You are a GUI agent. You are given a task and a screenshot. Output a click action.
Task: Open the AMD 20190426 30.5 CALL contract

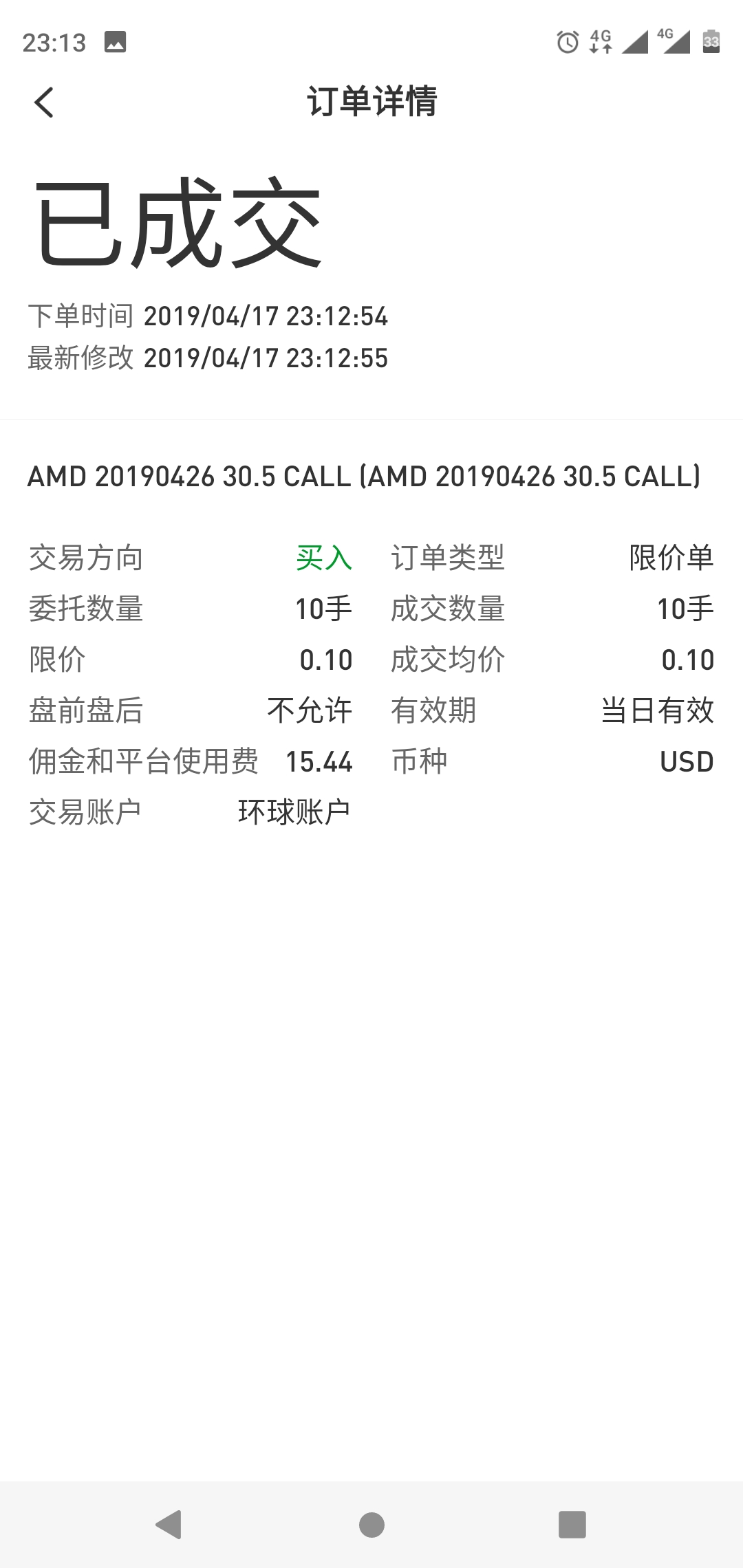[364, 477]
